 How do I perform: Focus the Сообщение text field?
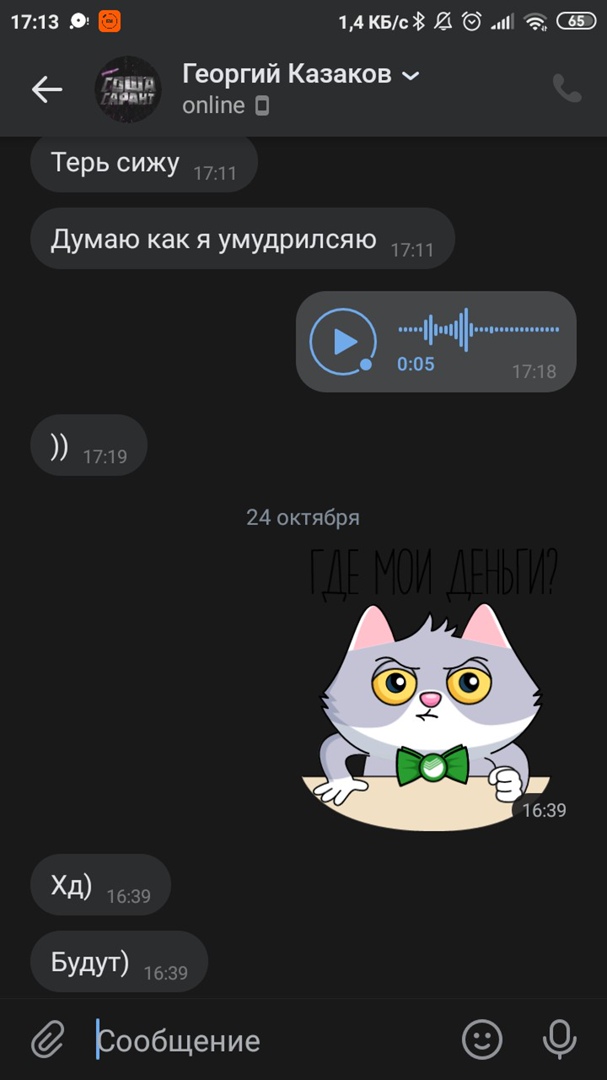click(270, 1040)
